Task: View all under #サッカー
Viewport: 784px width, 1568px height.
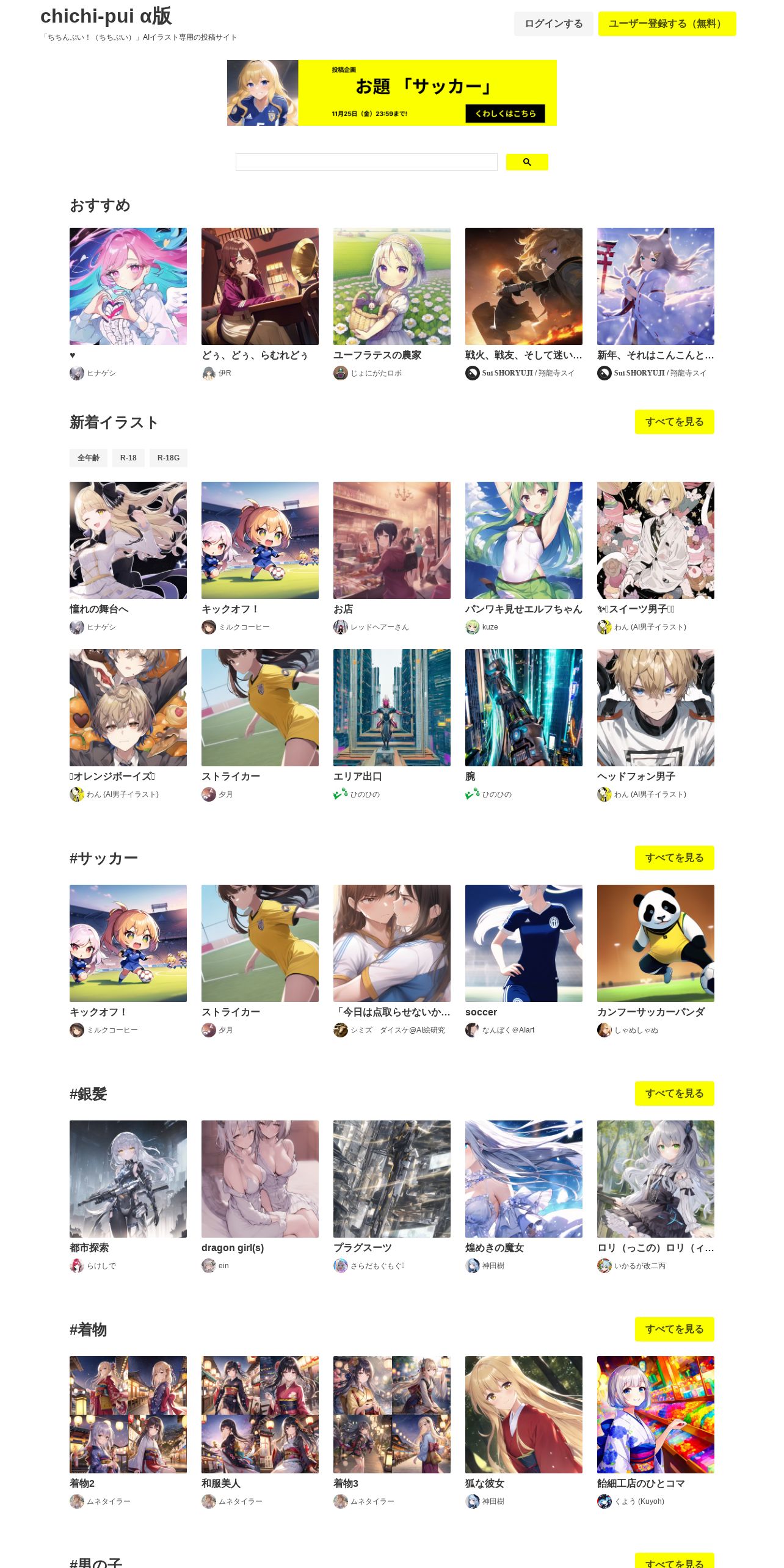Action: coord(674,858)
